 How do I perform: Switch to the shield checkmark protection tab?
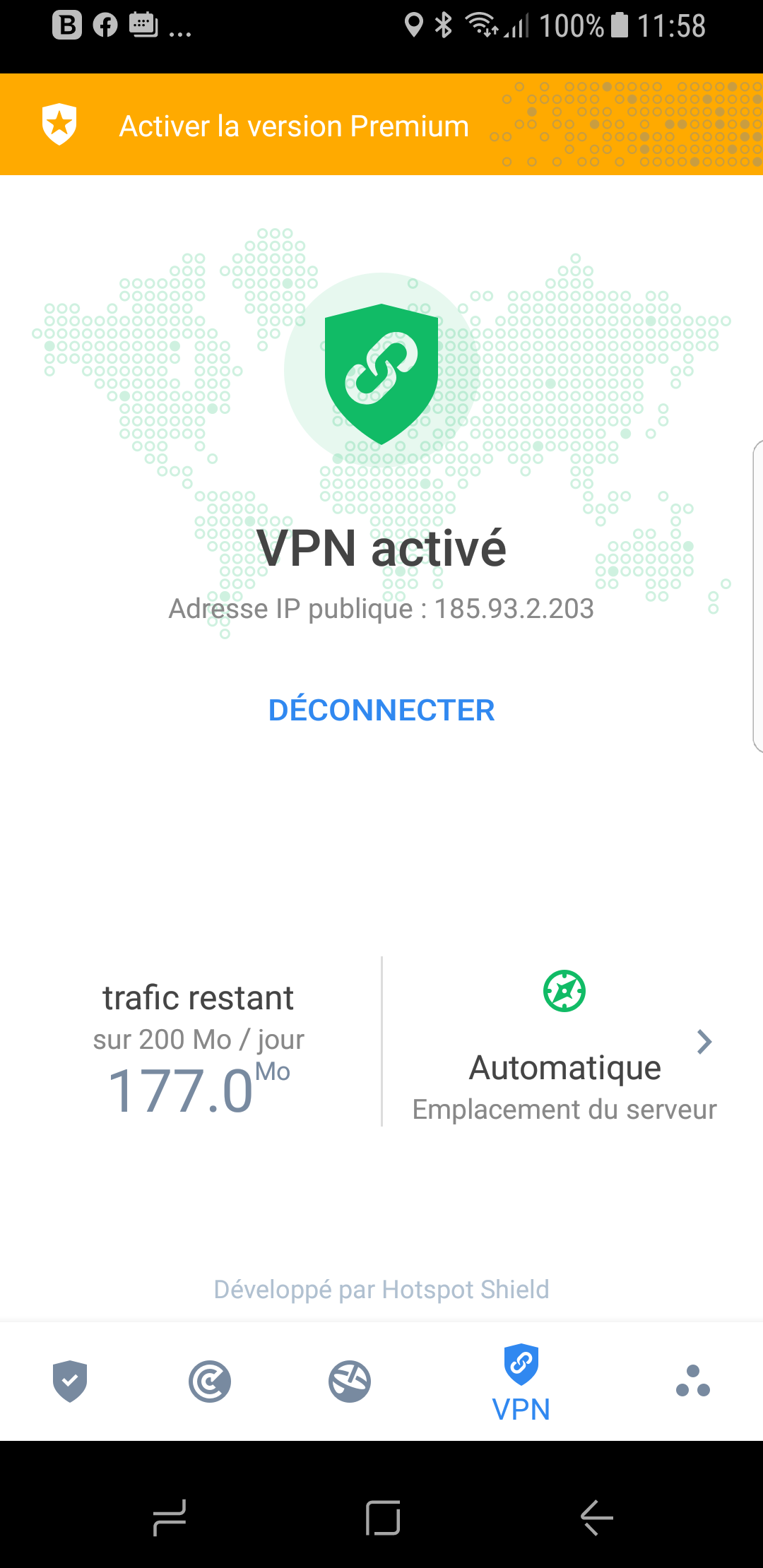coord(70,1382)
